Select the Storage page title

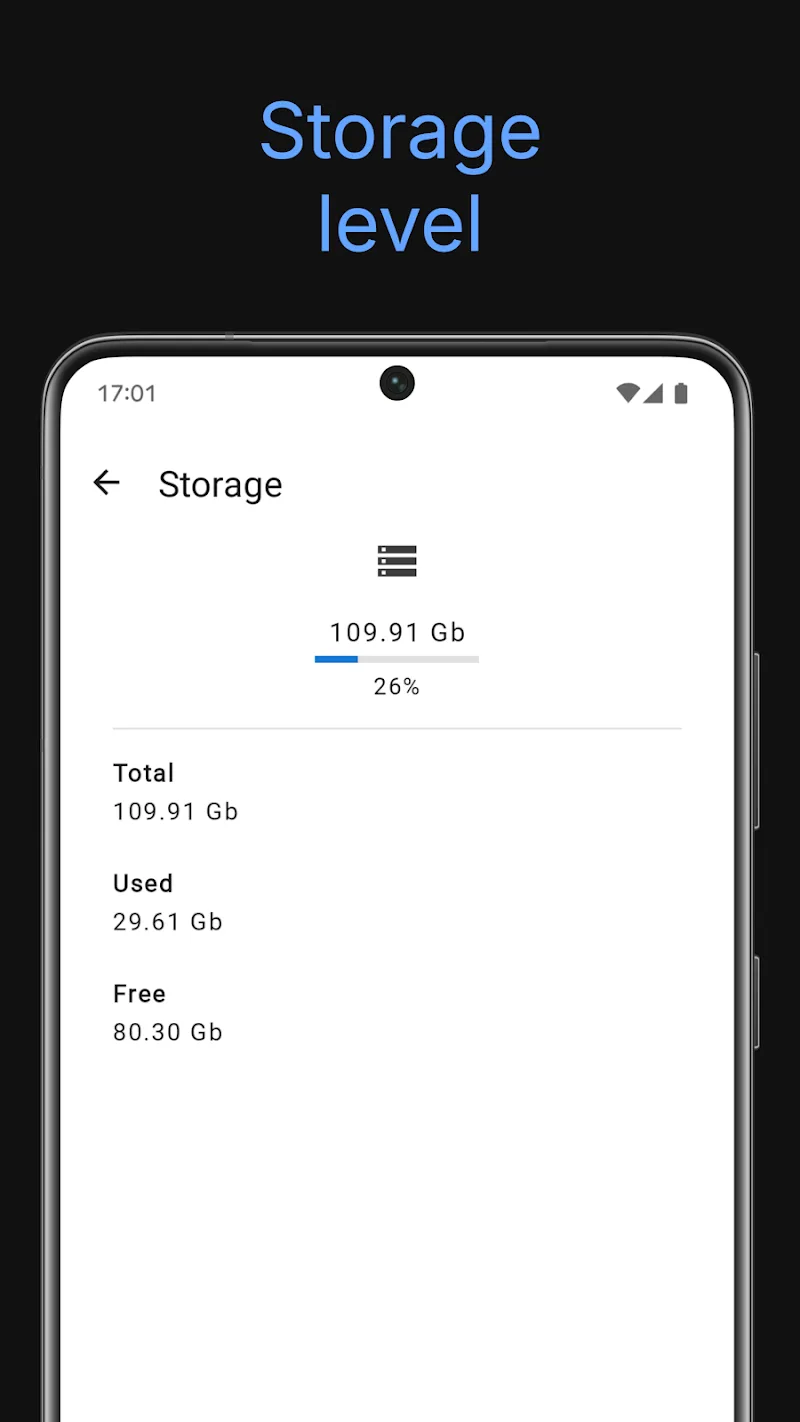[220, 484]
